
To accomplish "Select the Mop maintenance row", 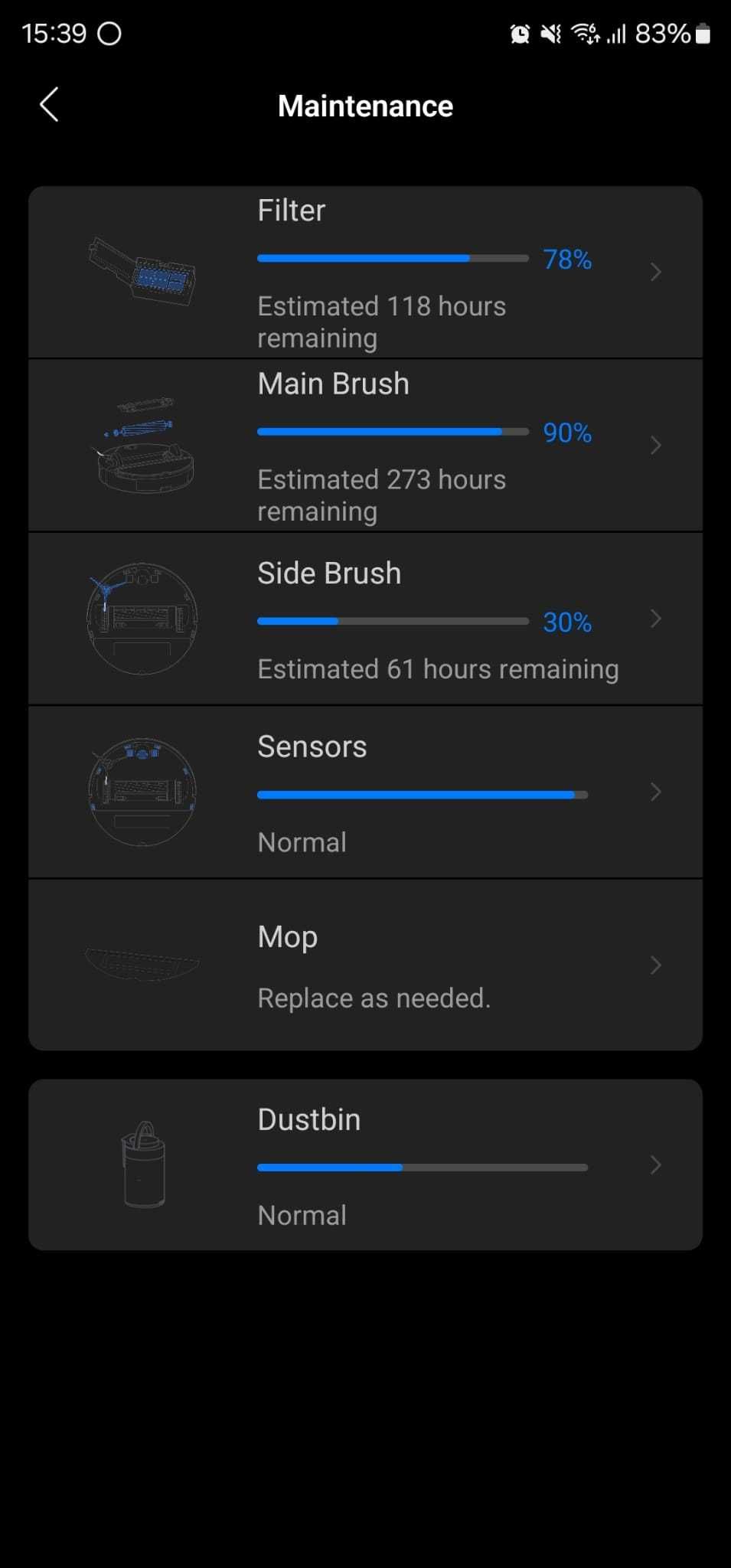I will tap(365, 965).
